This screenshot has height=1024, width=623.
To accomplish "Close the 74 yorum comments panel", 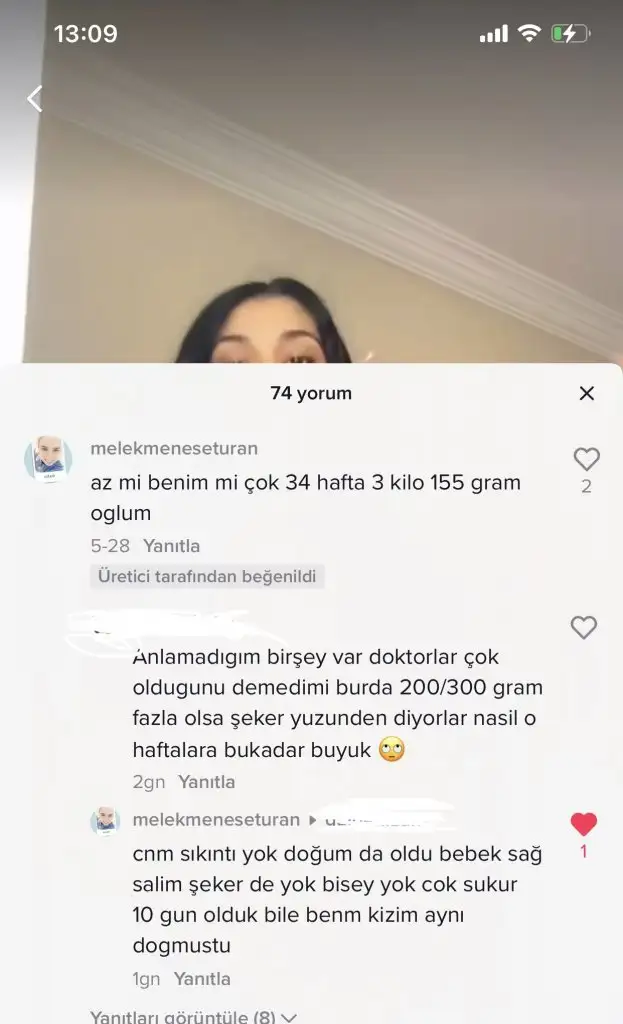I will click(586, 393).
